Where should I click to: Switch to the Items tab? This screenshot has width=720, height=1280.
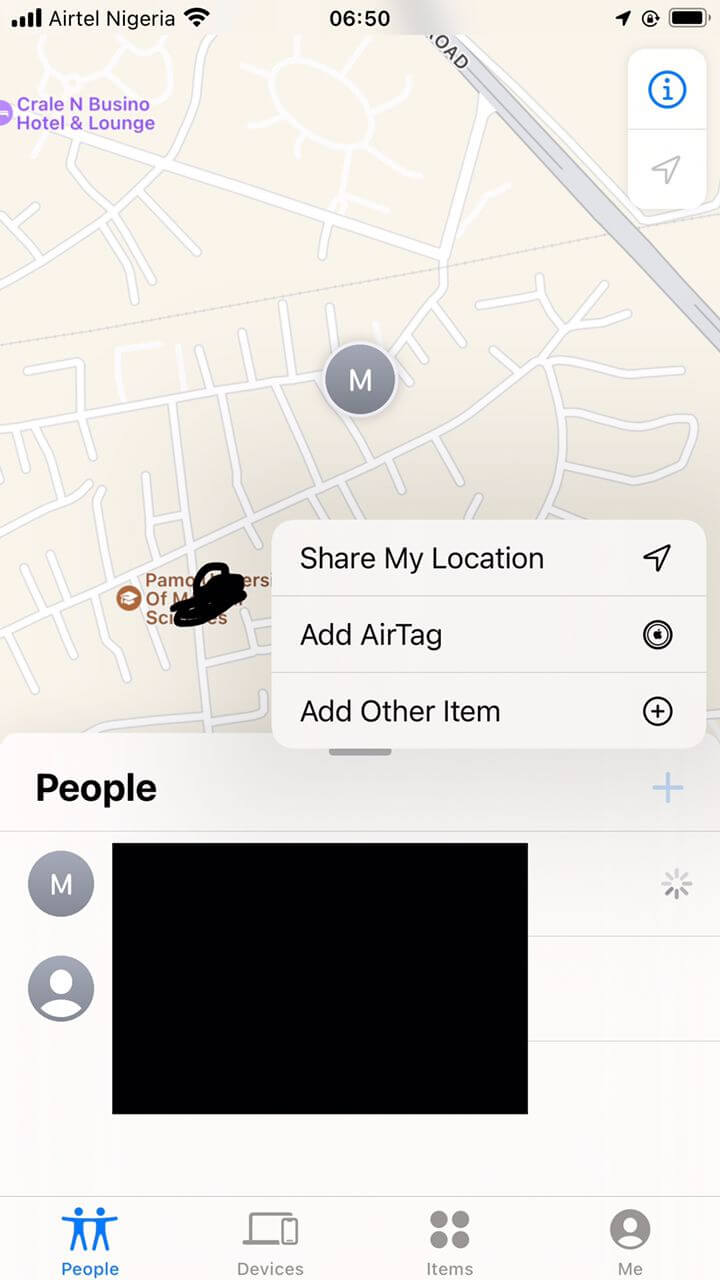pyautogui.click(x=450, y=1241)
